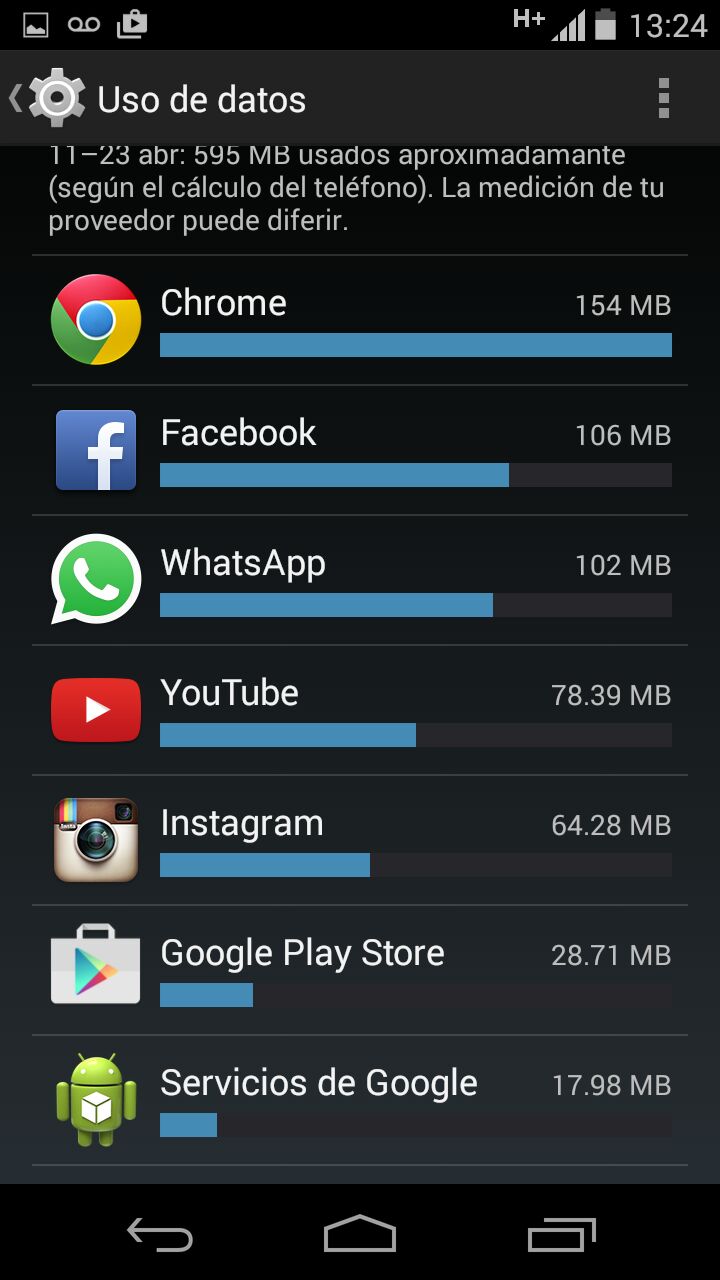Screen dimensions: 720x1280
Task: Open Chrome data usage details
Action: [x=360, y=321]
